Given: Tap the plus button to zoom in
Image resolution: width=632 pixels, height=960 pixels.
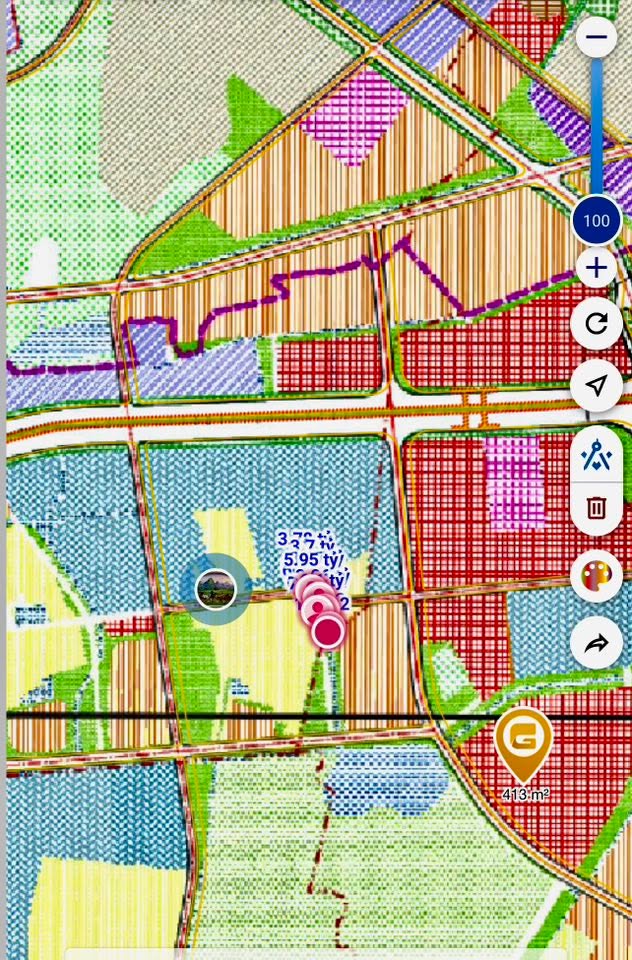Looking at the screenshot, I should [x=596, y=268].
